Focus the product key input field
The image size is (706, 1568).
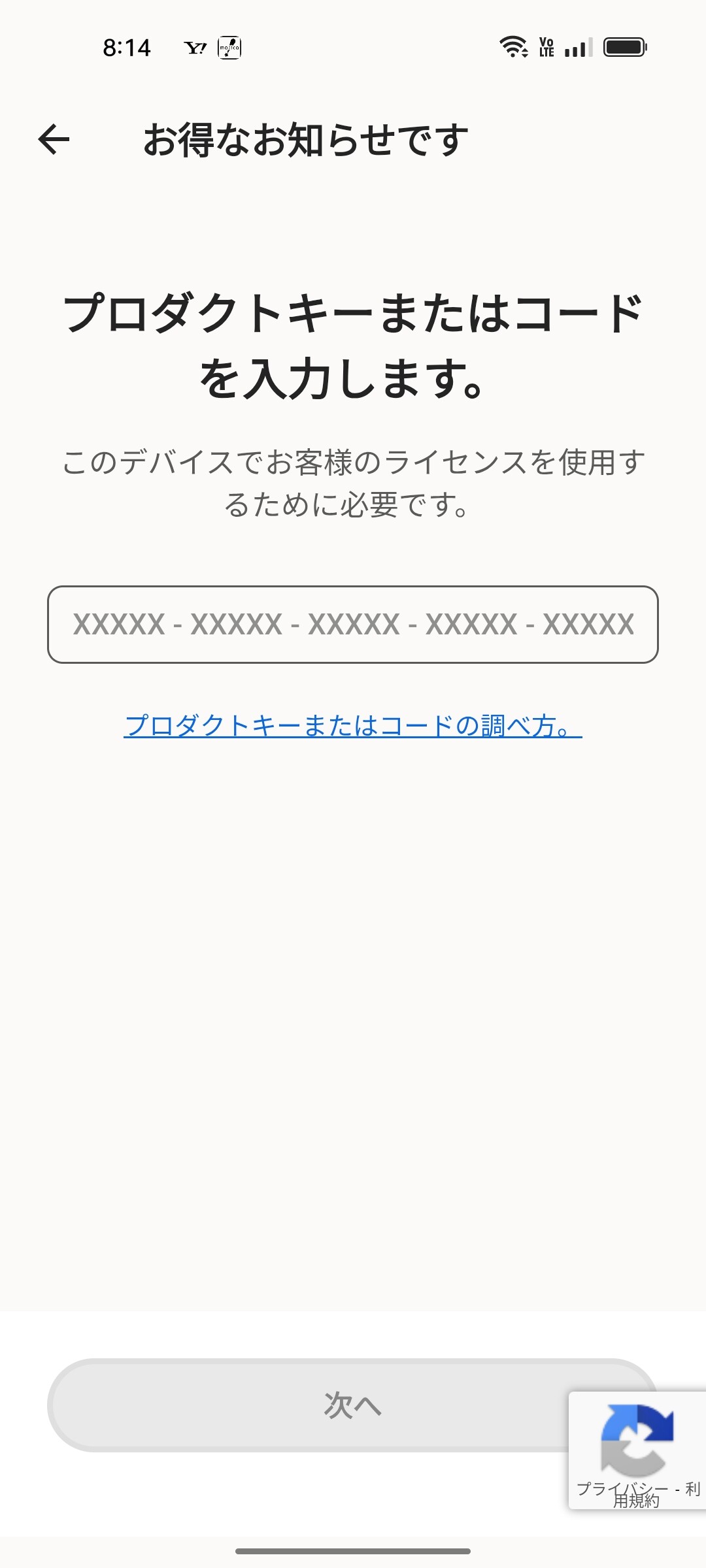tap(352, 624)
